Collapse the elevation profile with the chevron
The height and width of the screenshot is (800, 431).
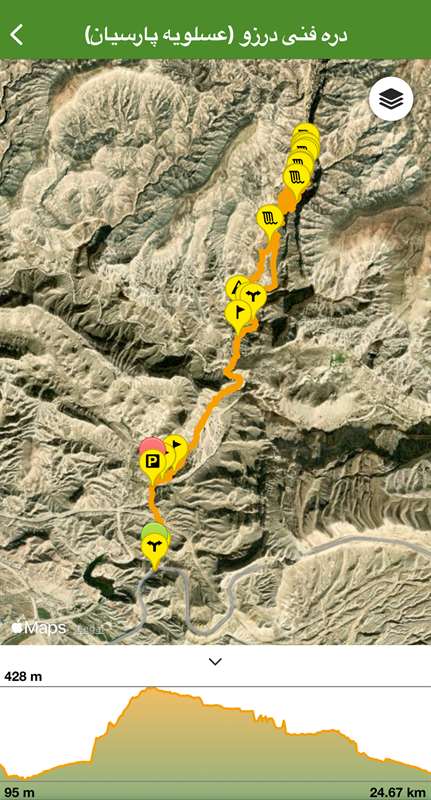215,662
